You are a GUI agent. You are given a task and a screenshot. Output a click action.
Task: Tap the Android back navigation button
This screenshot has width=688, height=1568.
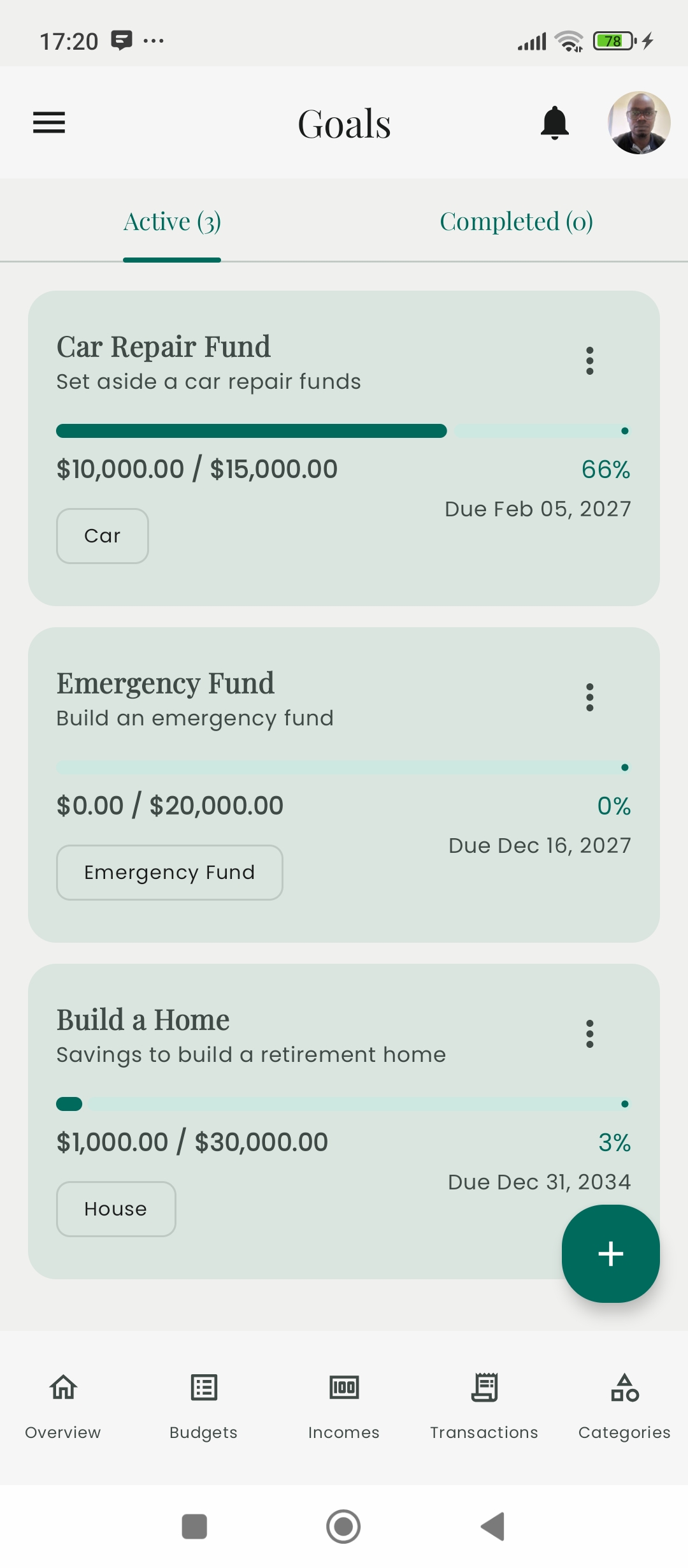pos(492,1527)
